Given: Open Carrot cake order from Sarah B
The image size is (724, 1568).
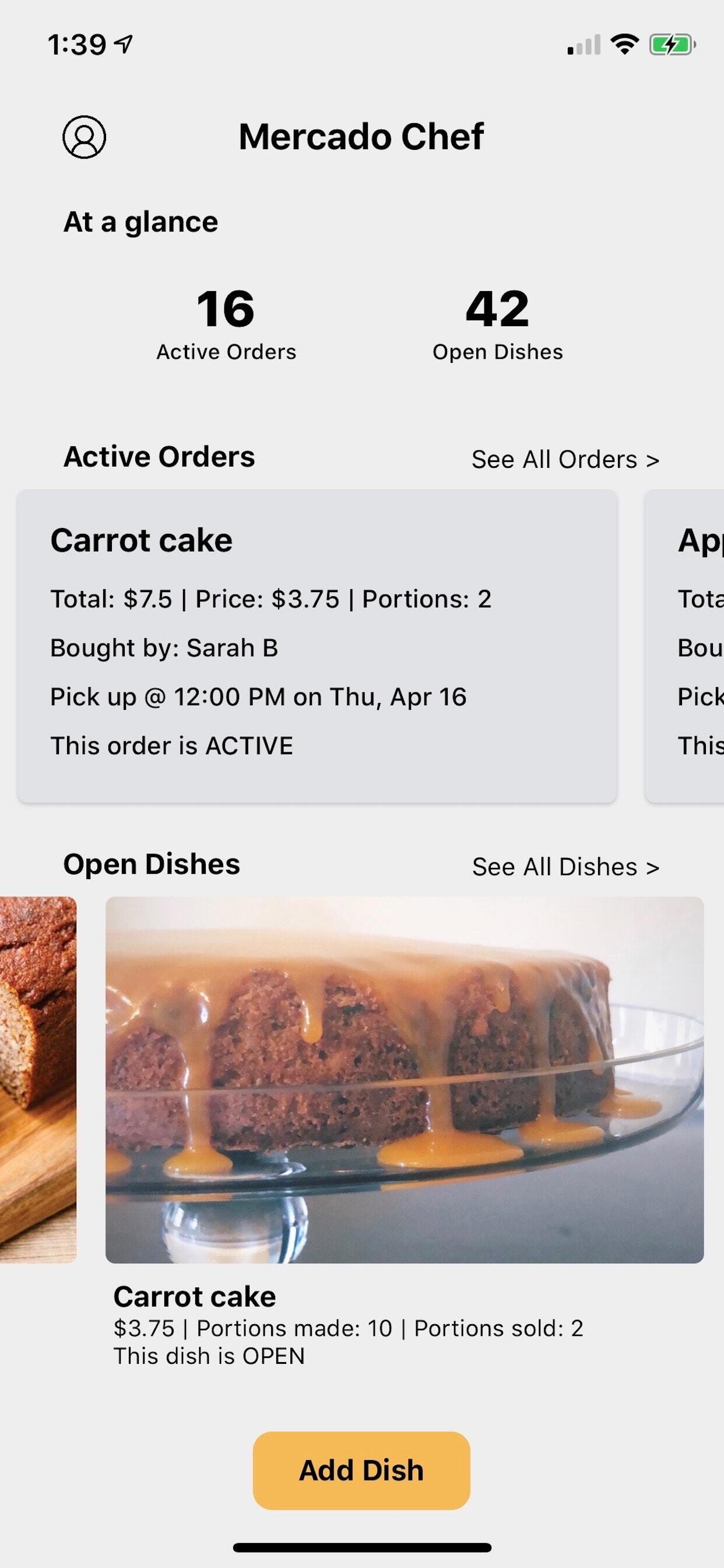Looking at the screenshot, I should pos(317,645).
